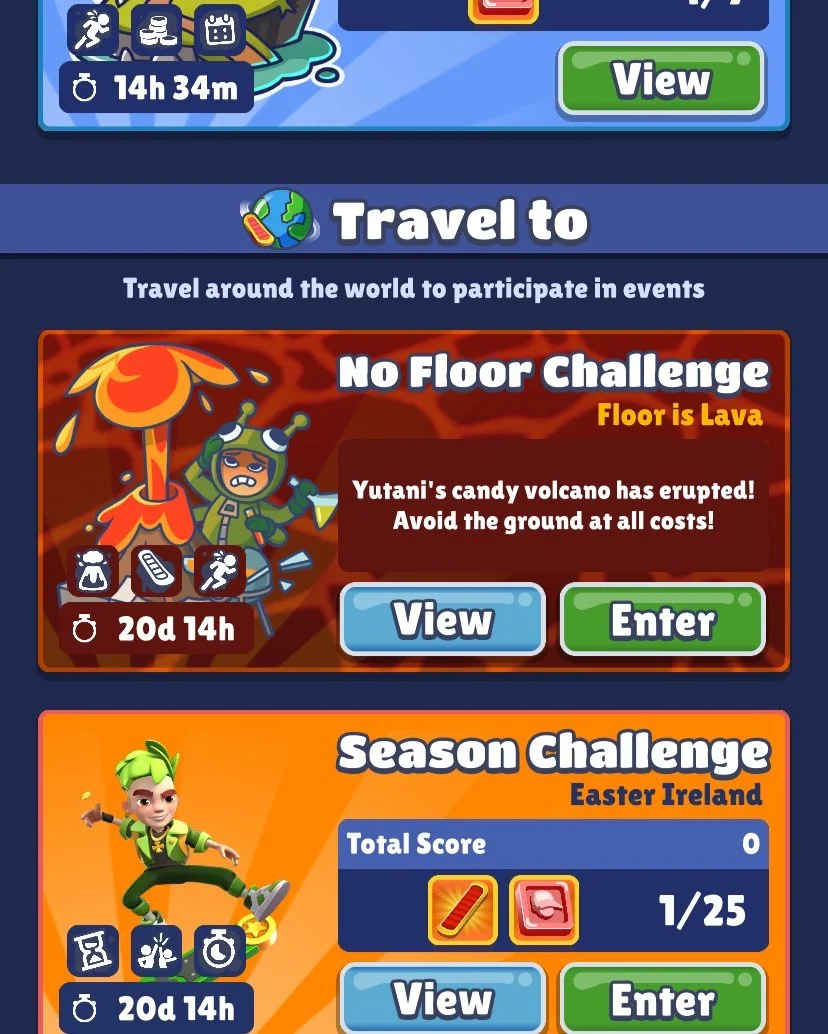Tap View on the event ending in 14h 34m
Screen dimensions: 828x1034
[x=661, y=80]
